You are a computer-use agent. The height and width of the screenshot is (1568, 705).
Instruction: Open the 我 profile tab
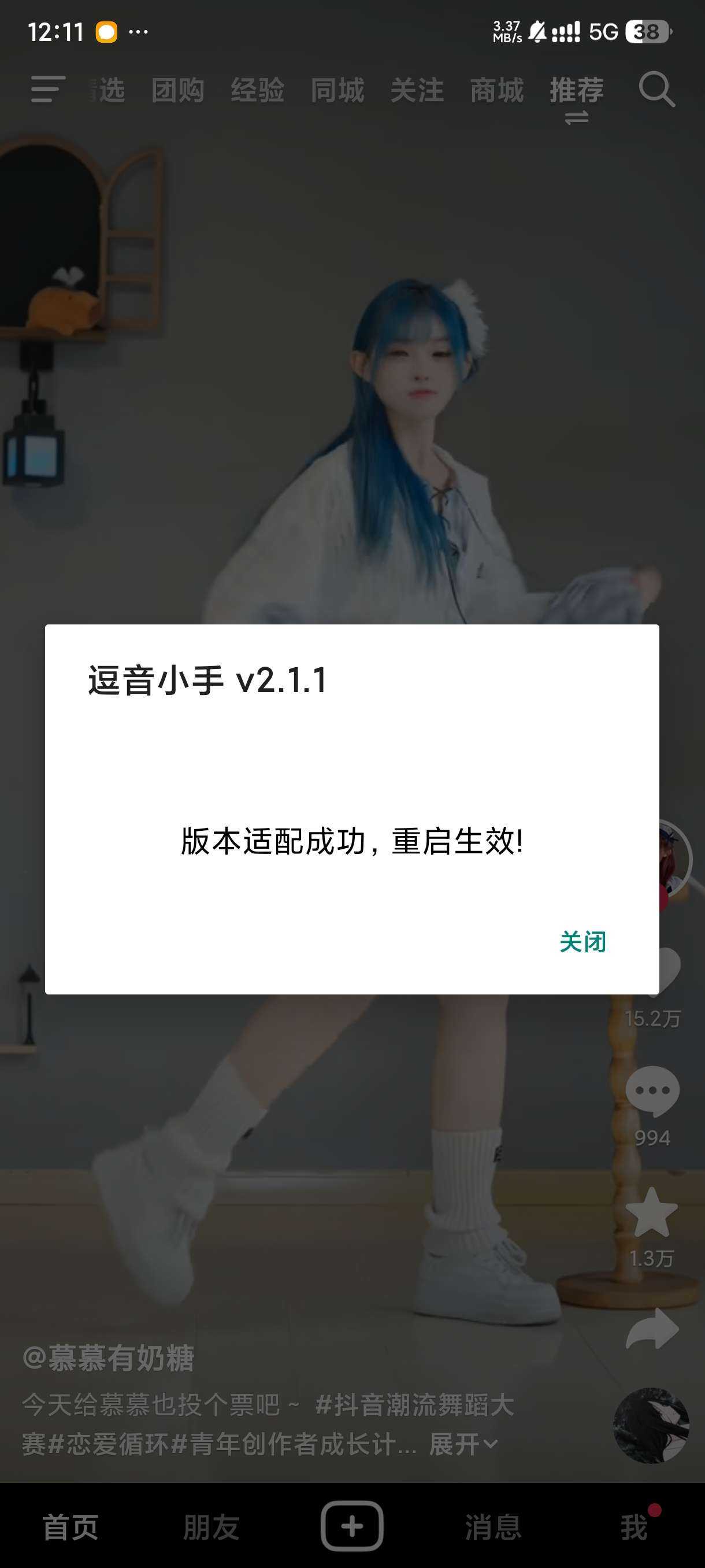[x=634, y=1527]
